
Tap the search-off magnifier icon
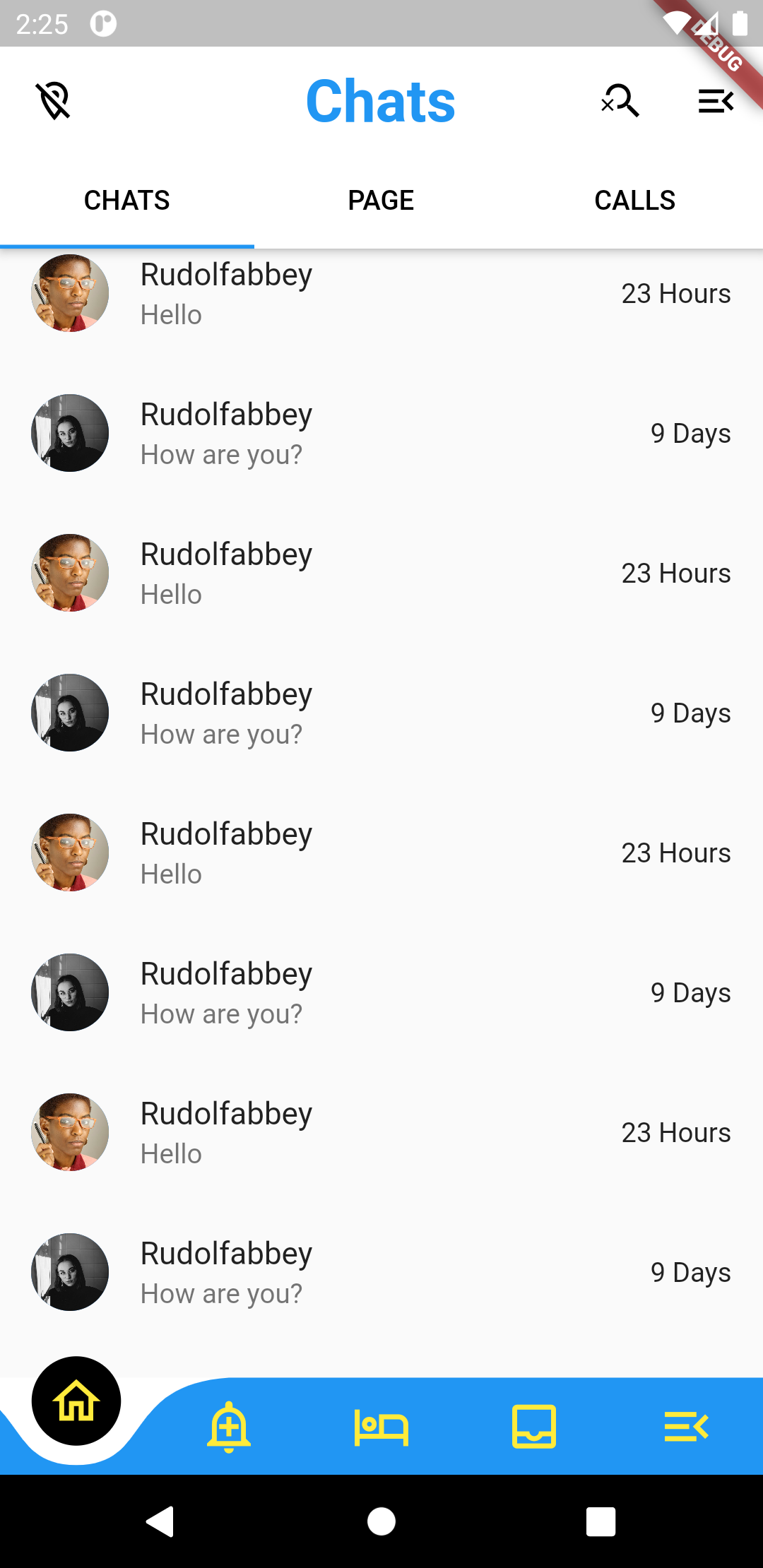coord(620,101)
